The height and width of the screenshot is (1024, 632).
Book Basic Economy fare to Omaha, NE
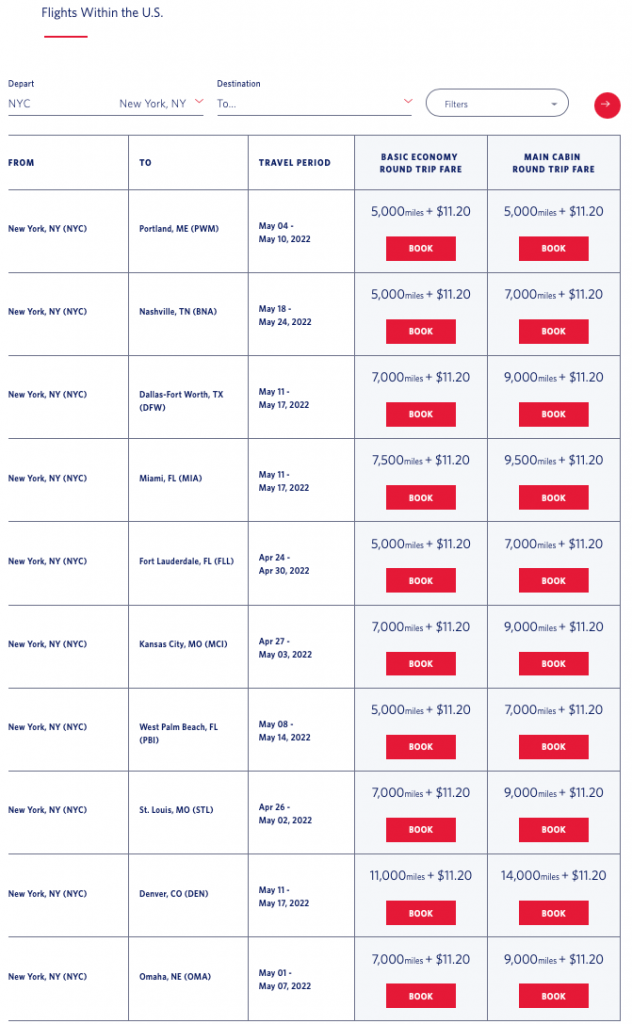(x=421, y=996)
